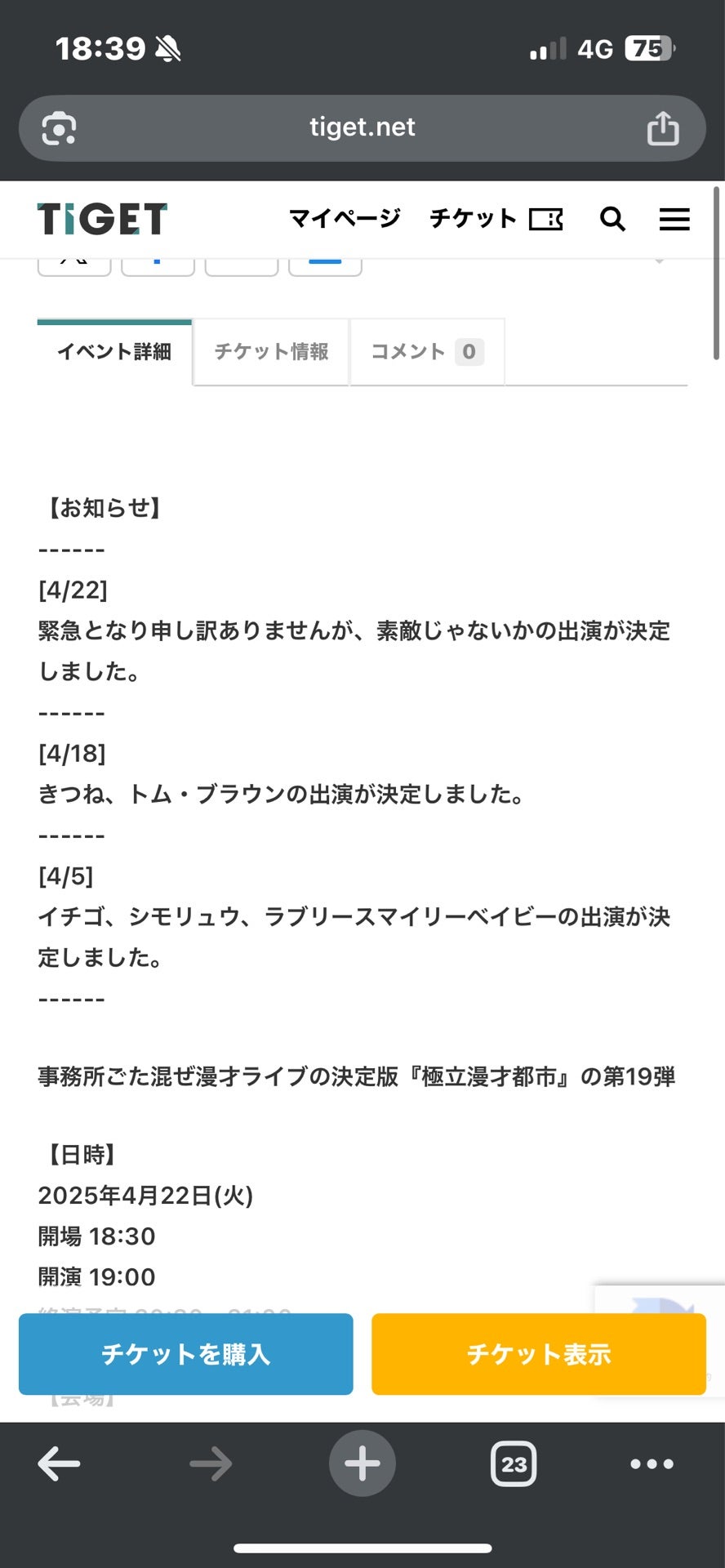
Task: Open the チケット ticket link
Action: [496, 218]
